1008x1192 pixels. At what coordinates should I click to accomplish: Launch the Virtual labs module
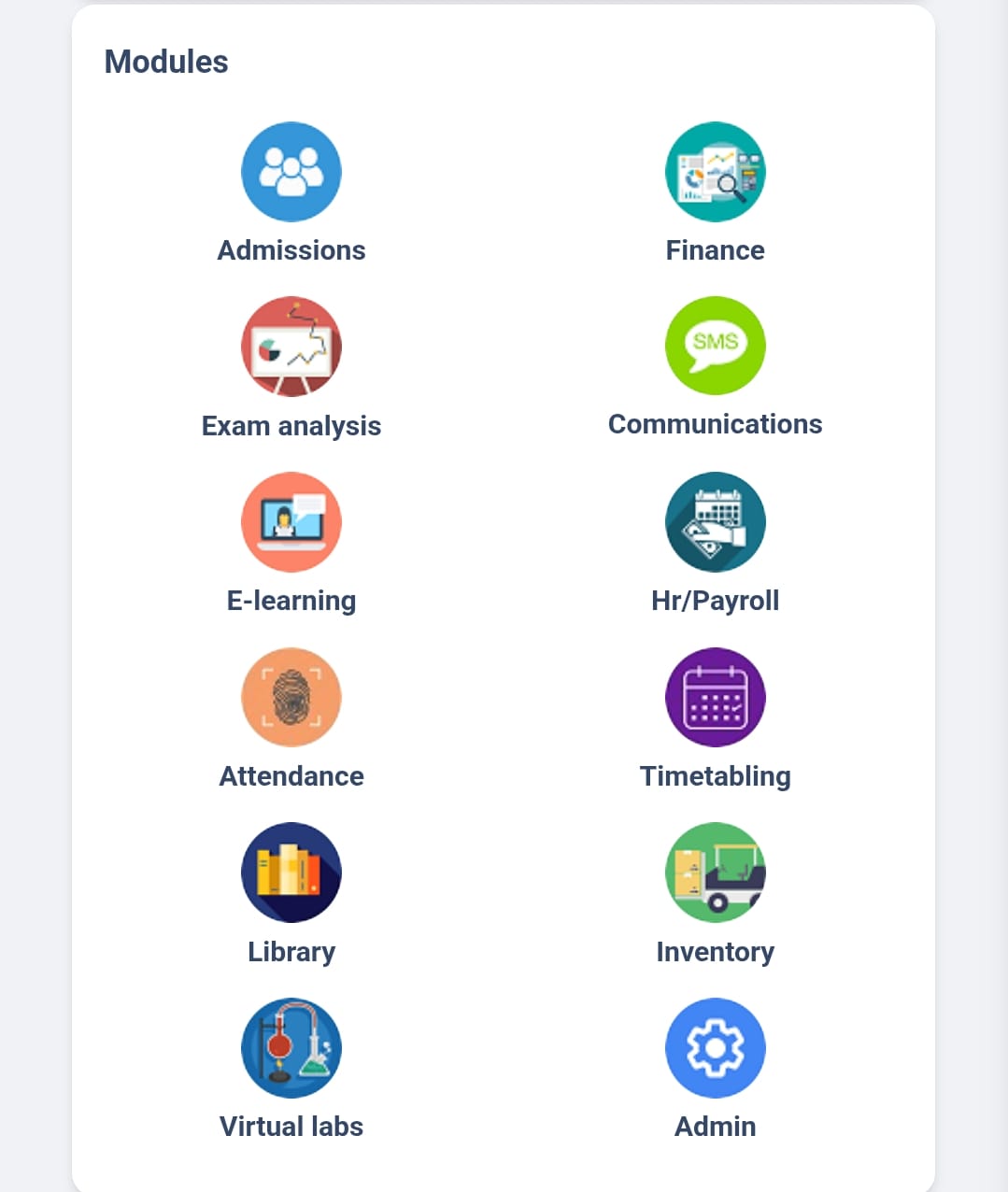click(291, 1048)
